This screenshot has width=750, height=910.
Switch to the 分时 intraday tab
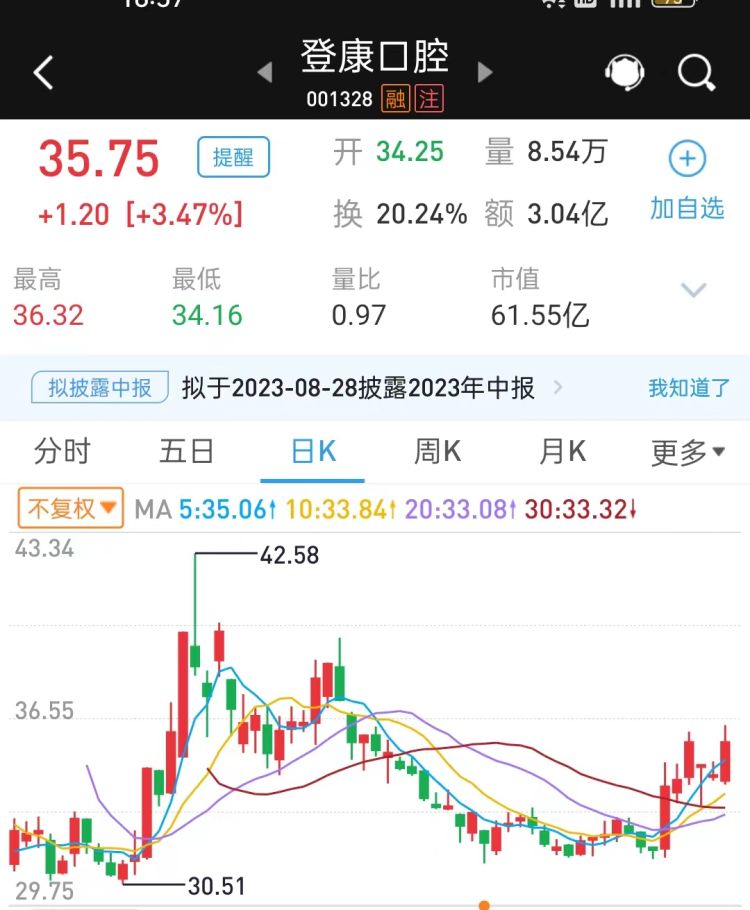pos(62,451)
